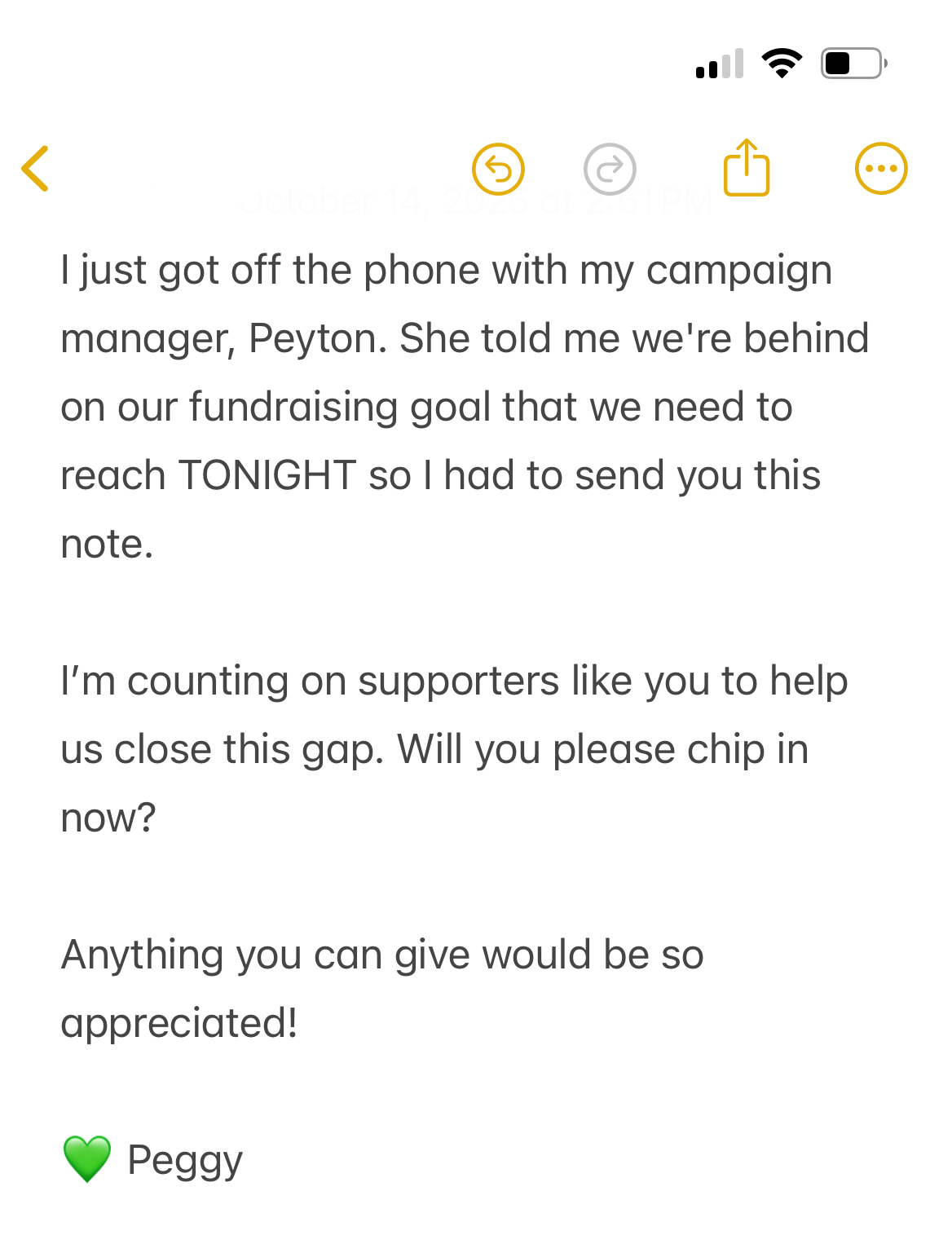This screenshot has width=952, height=1244.
Task: Undo the last edit
Action: [x=498, y=169]
